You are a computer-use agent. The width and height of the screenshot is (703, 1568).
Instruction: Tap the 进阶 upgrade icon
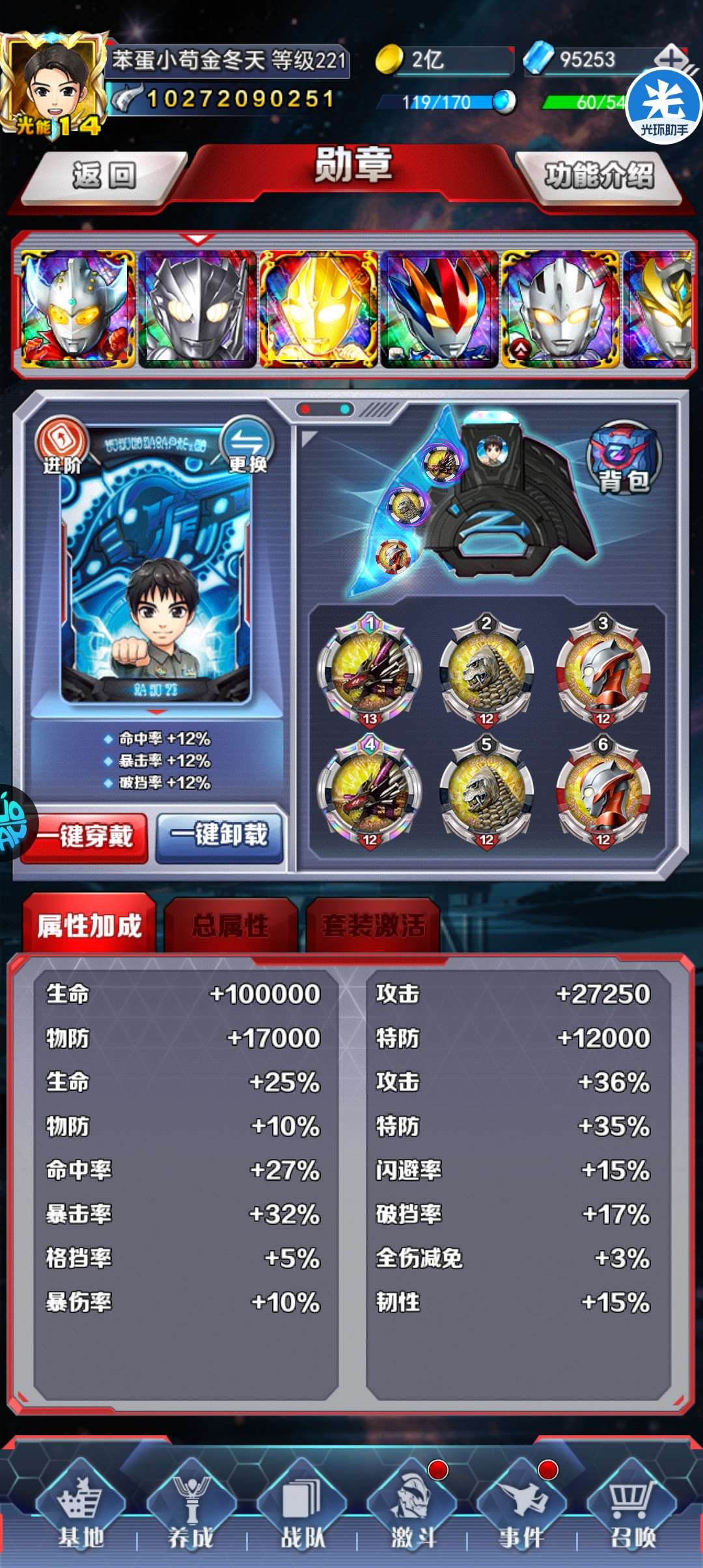tap(62, 446)
